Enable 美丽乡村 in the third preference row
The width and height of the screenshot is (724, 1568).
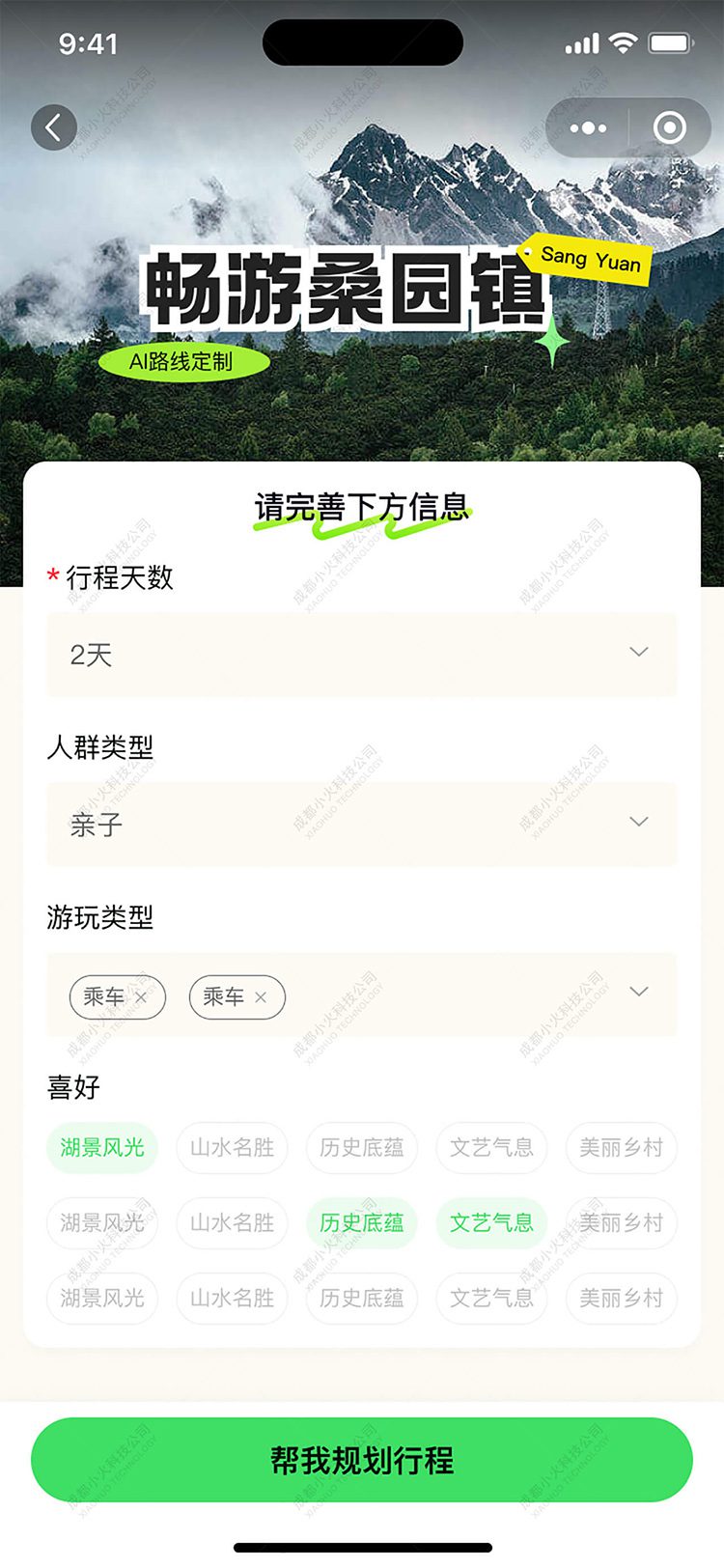coord(621,1299)
